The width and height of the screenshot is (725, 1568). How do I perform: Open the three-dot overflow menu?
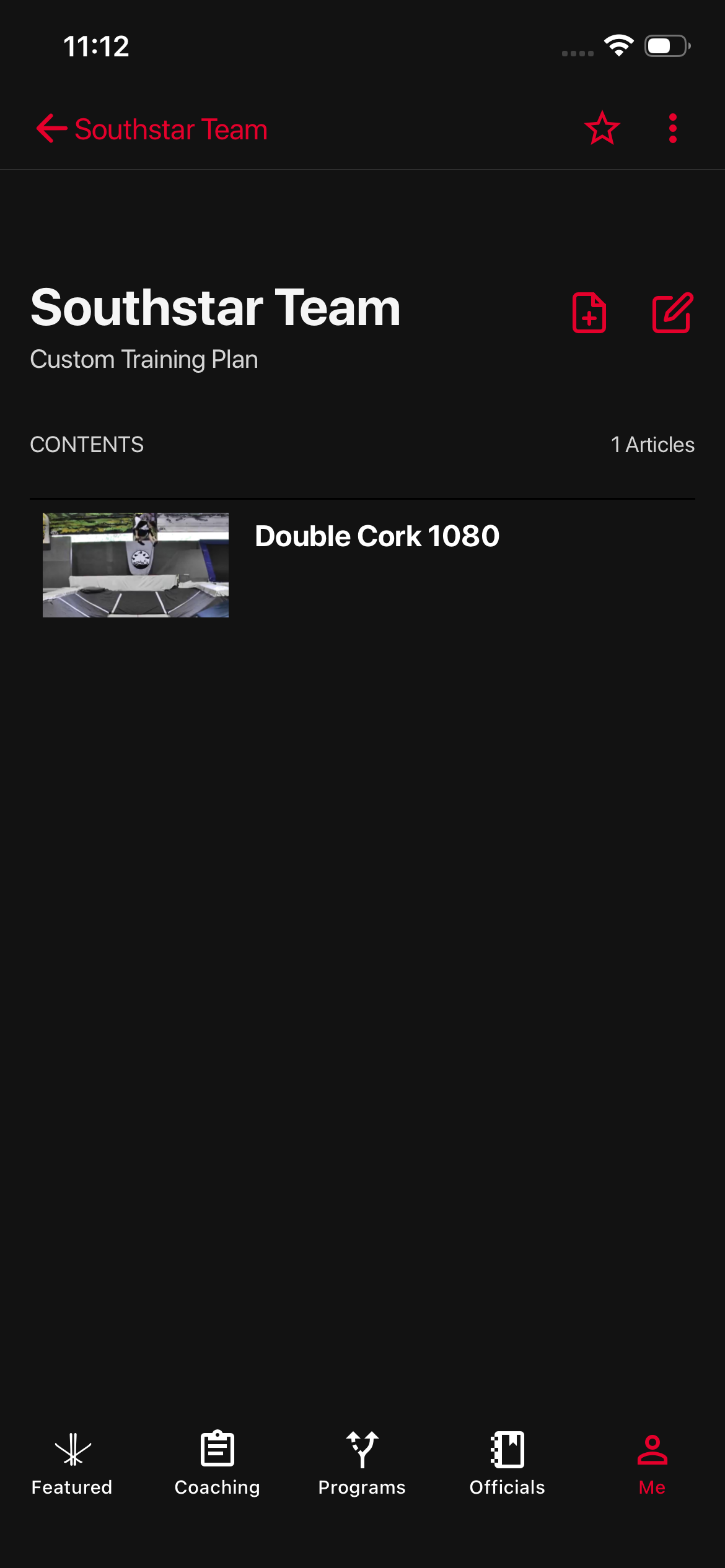coord(672,129)
